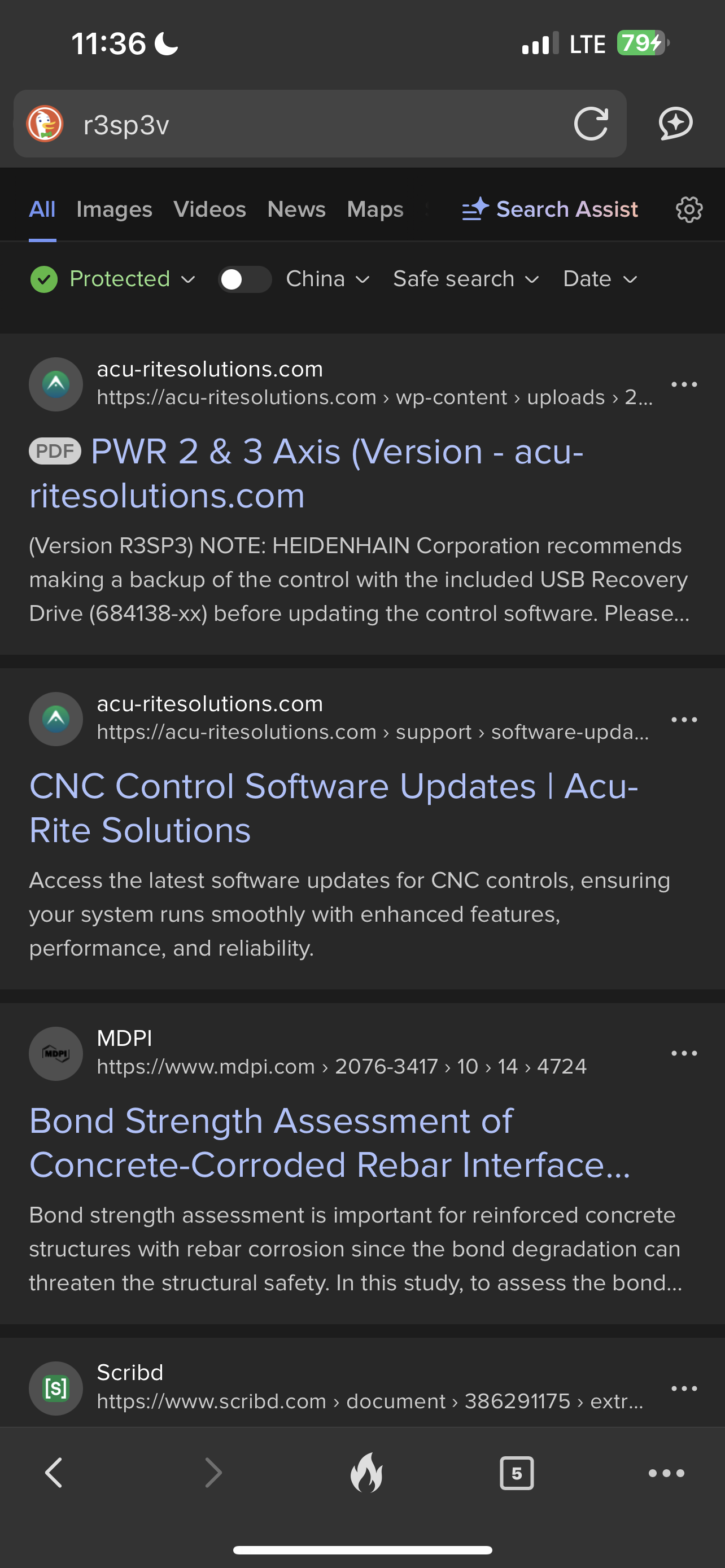Open the Duck.ai chat icon

pos(676,124)
